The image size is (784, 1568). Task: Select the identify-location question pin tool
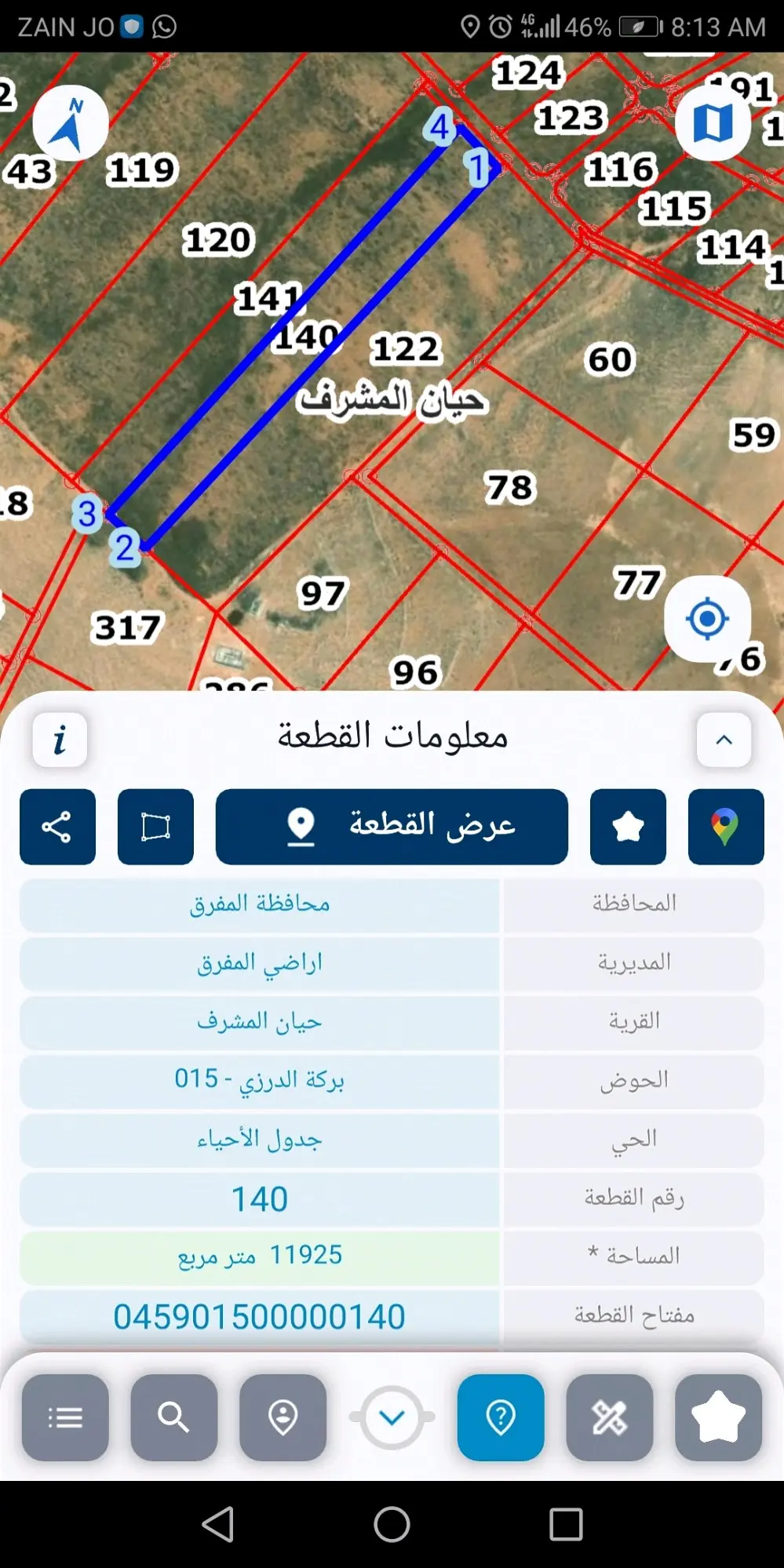[501, 1417]
